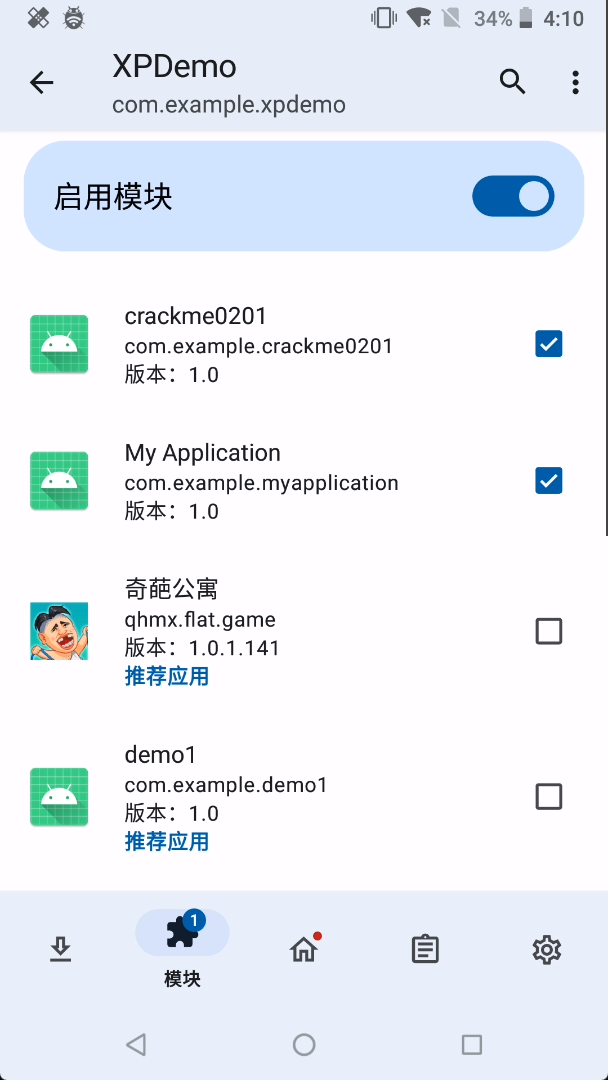The width and height of the screenshot is (608, 1080).
Task: Open the three-dot overflow menu
Action: click(x=575, y=83)
